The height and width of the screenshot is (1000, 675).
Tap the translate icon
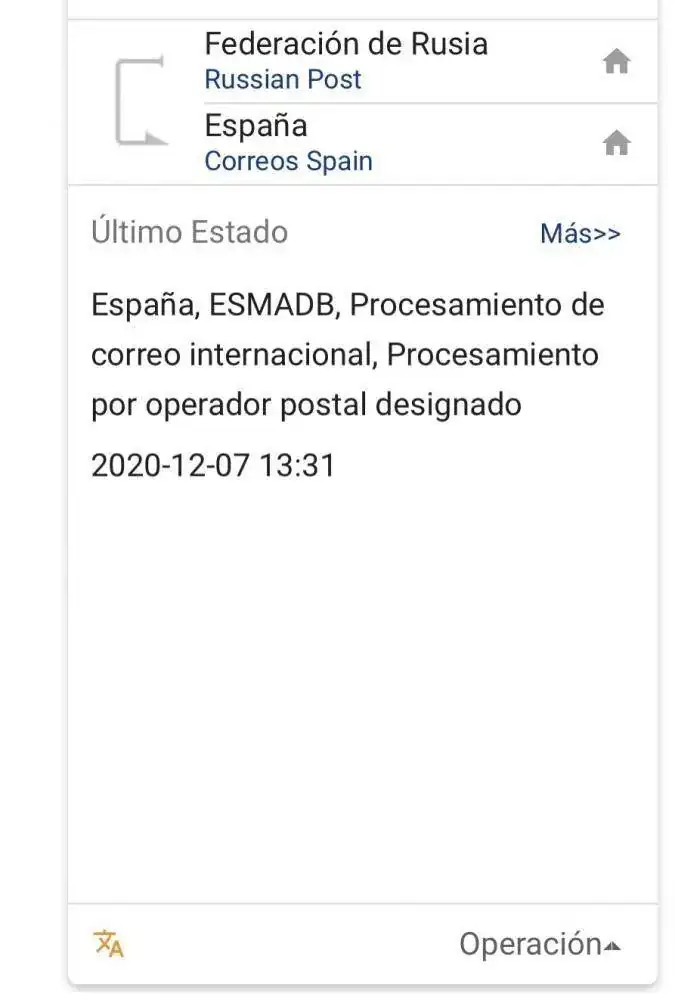pyautogui.click(x=108, y=943)
